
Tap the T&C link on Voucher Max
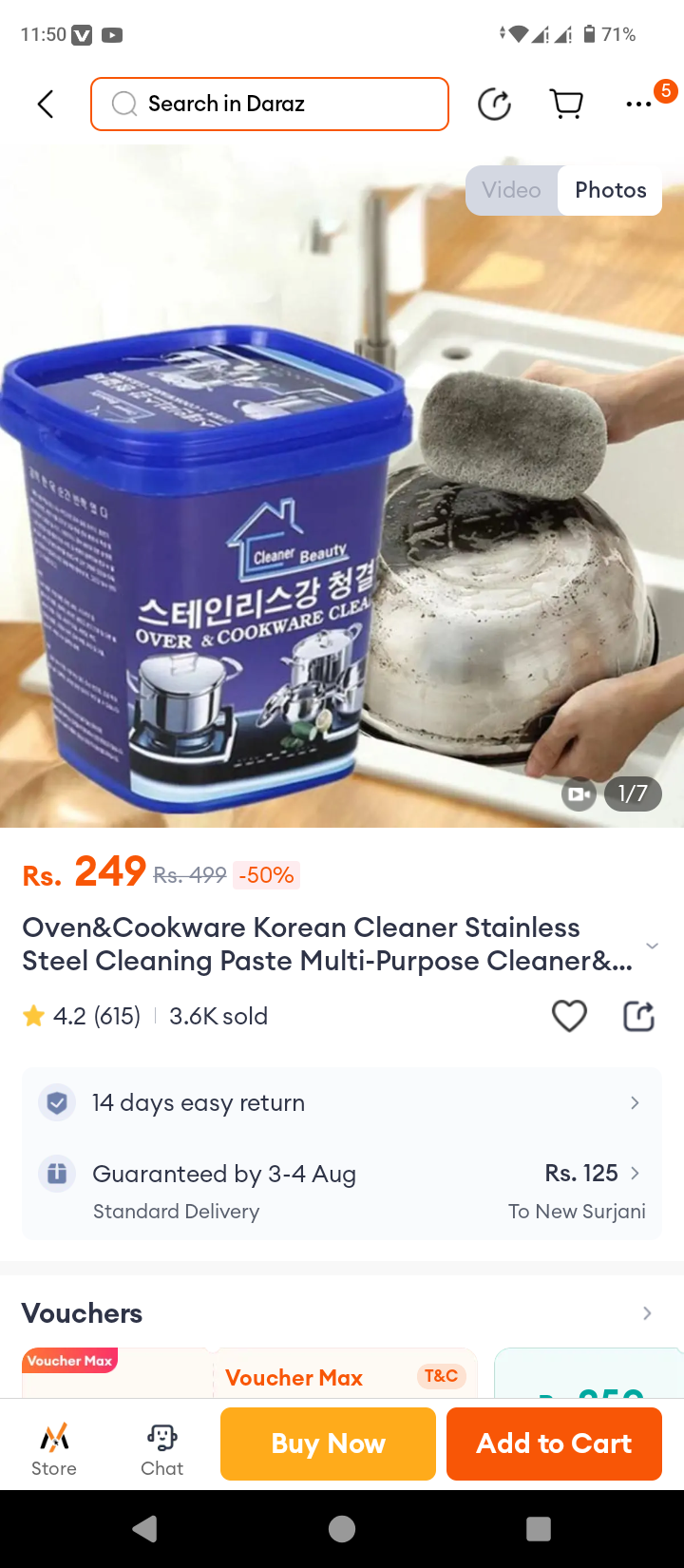441,1376
